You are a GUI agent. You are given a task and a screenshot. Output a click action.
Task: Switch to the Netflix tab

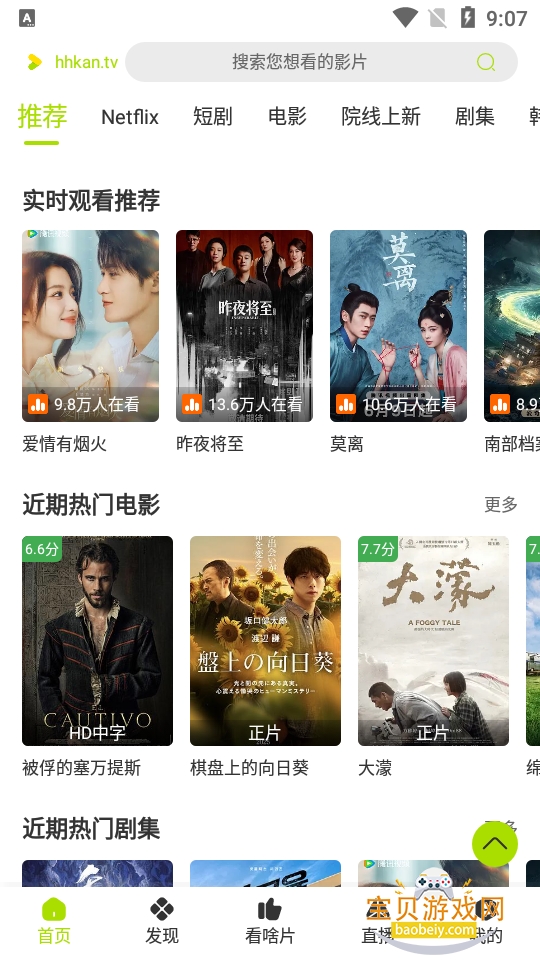pyautogui.click(x=130, y=116)
